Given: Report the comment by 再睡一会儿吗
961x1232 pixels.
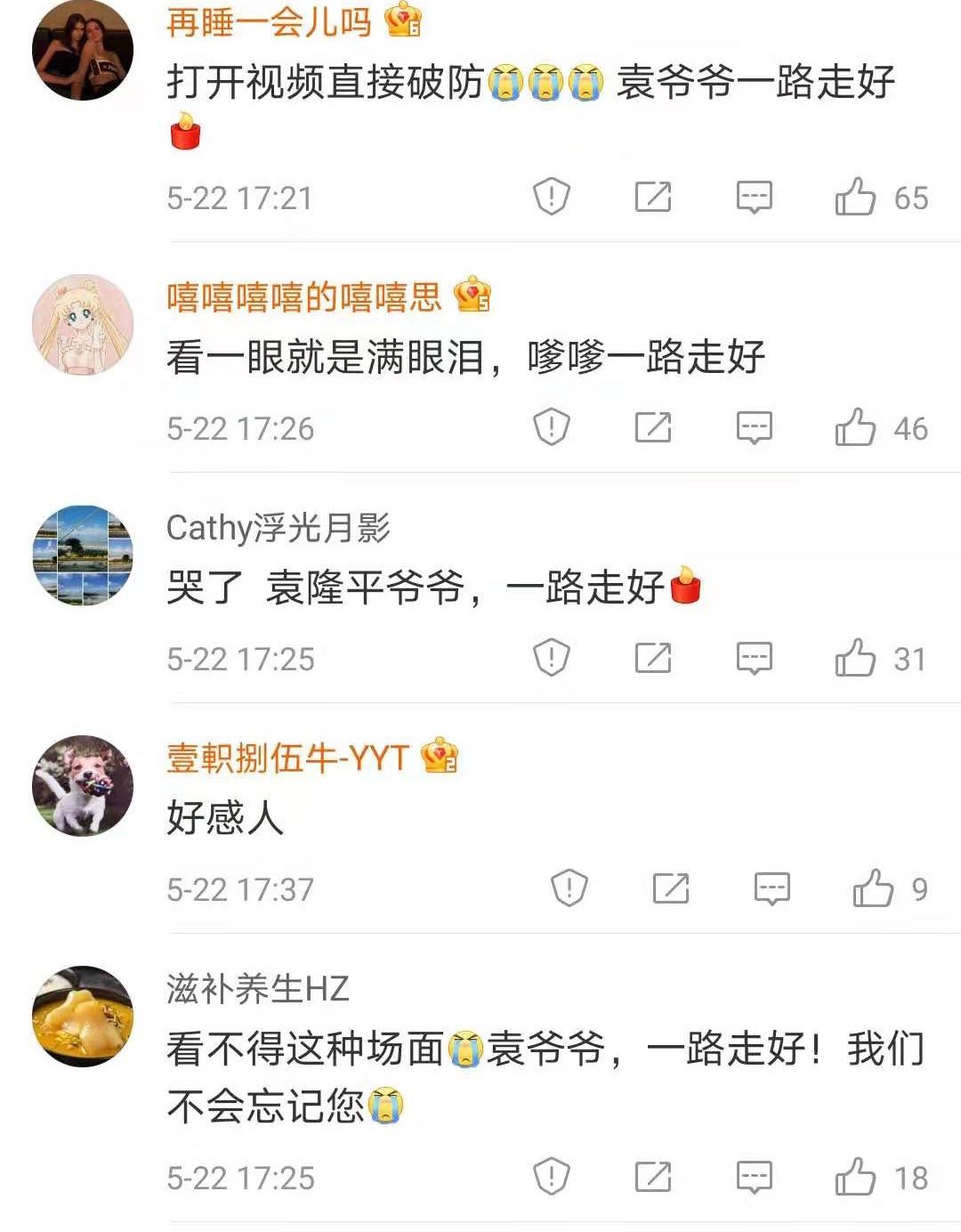Looking at the screenshot, I should [x=551, y=197].
